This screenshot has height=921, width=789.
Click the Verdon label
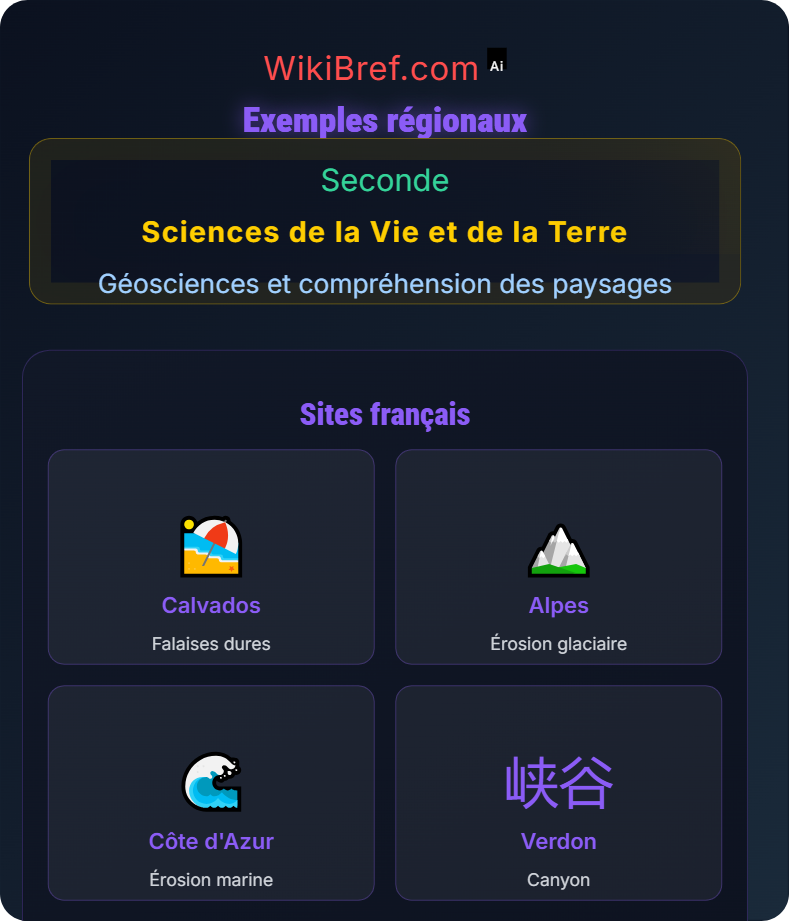point(559,841)
